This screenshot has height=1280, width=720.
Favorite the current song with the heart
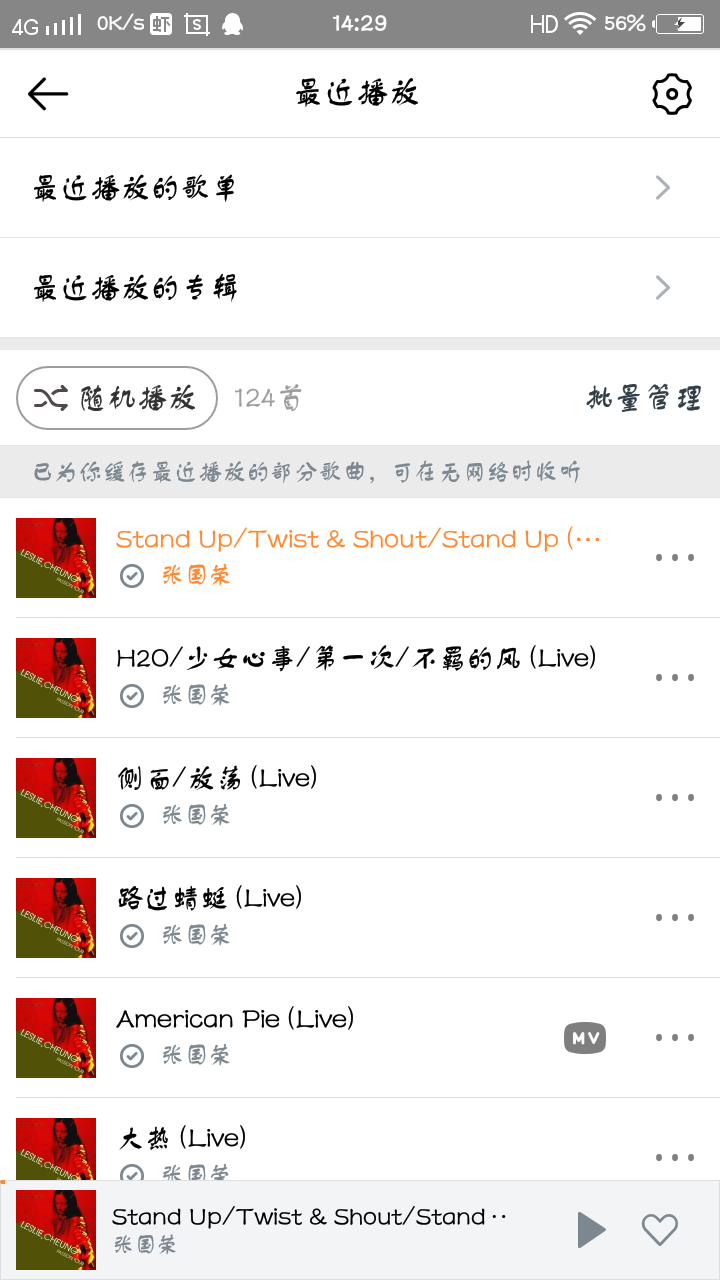pyautogui.click(x=659, y=1230)
